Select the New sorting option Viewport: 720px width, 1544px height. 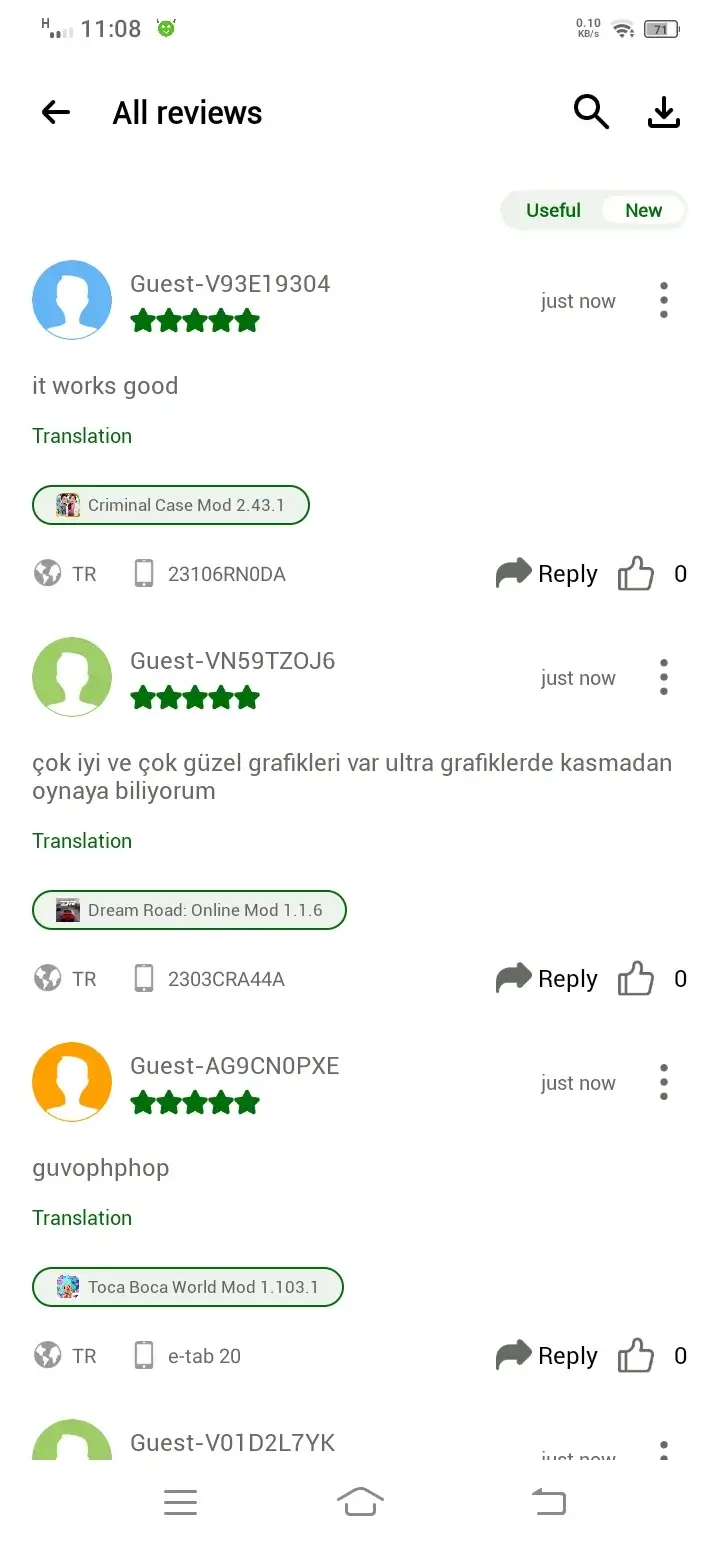(x=643, y=210)
